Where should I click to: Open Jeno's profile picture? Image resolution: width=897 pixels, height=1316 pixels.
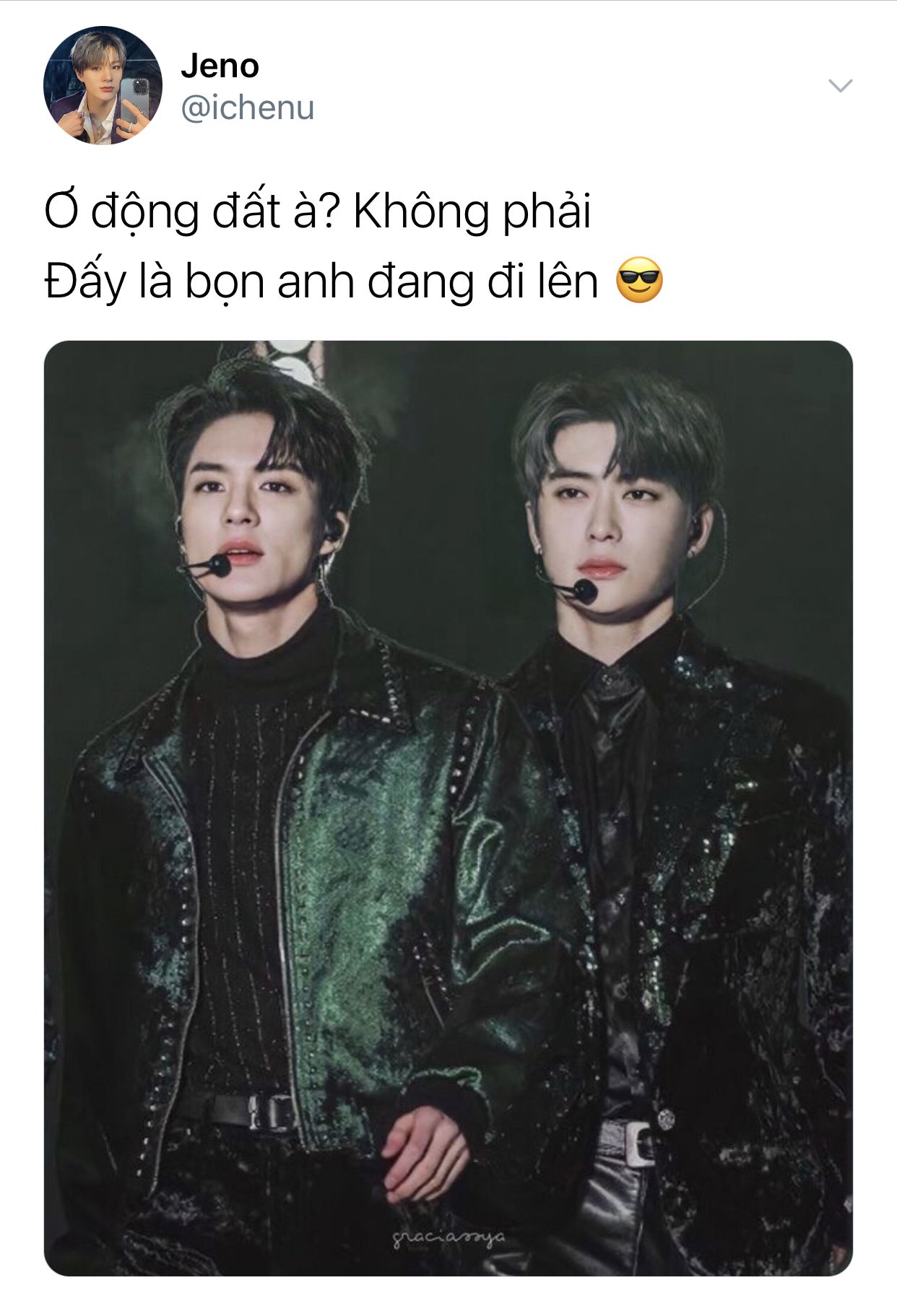[x=103, y=86]
